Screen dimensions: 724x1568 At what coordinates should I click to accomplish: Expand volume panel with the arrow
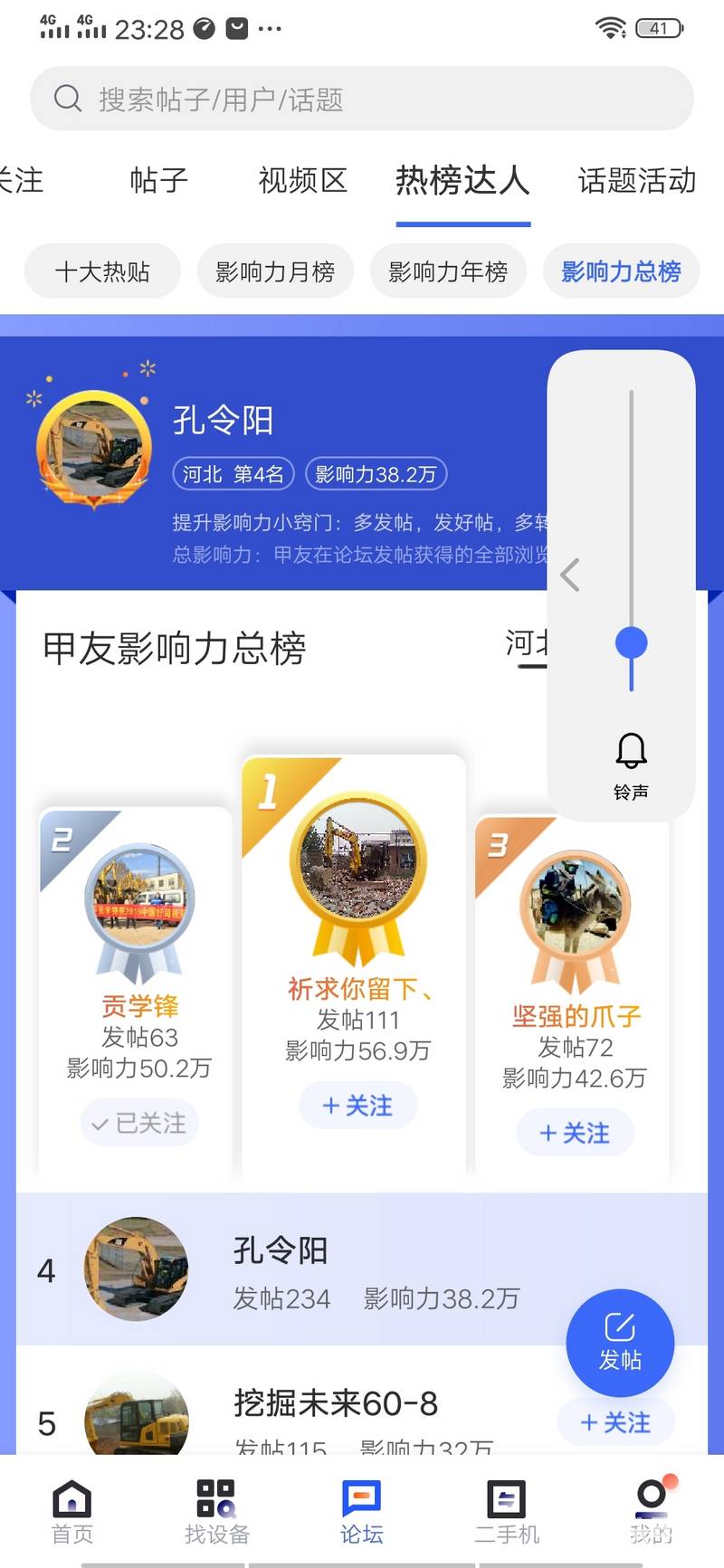(569, 575)
